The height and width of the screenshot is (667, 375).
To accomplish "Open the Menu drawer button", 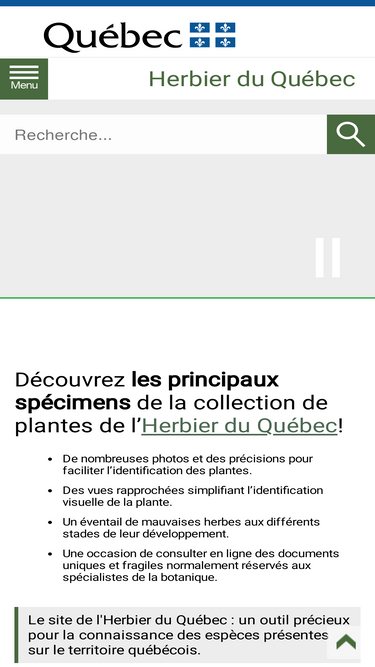I will 24,79.
